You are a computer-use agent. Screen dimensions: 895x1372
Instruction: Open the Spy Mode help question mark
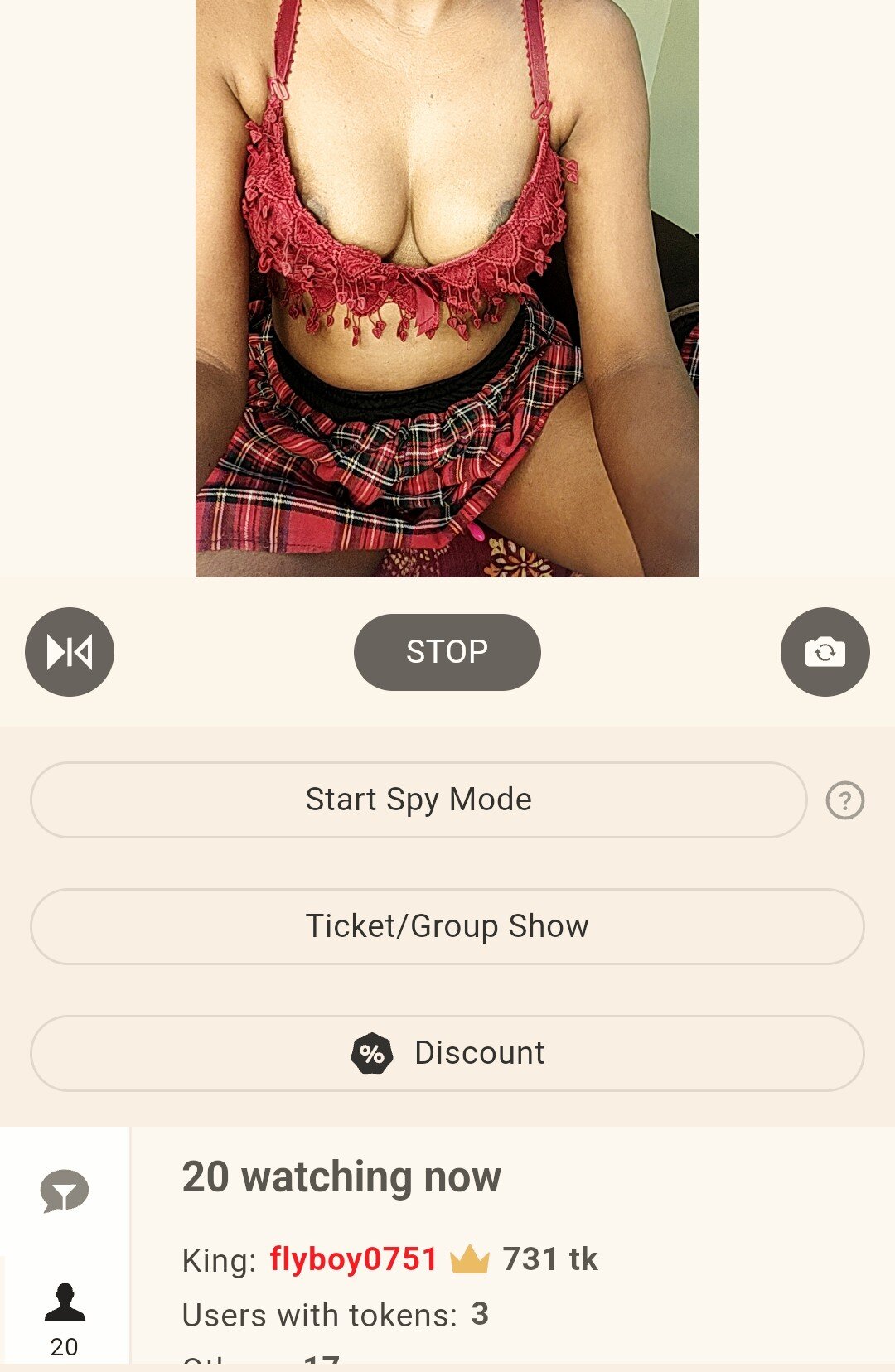[845, 800]
